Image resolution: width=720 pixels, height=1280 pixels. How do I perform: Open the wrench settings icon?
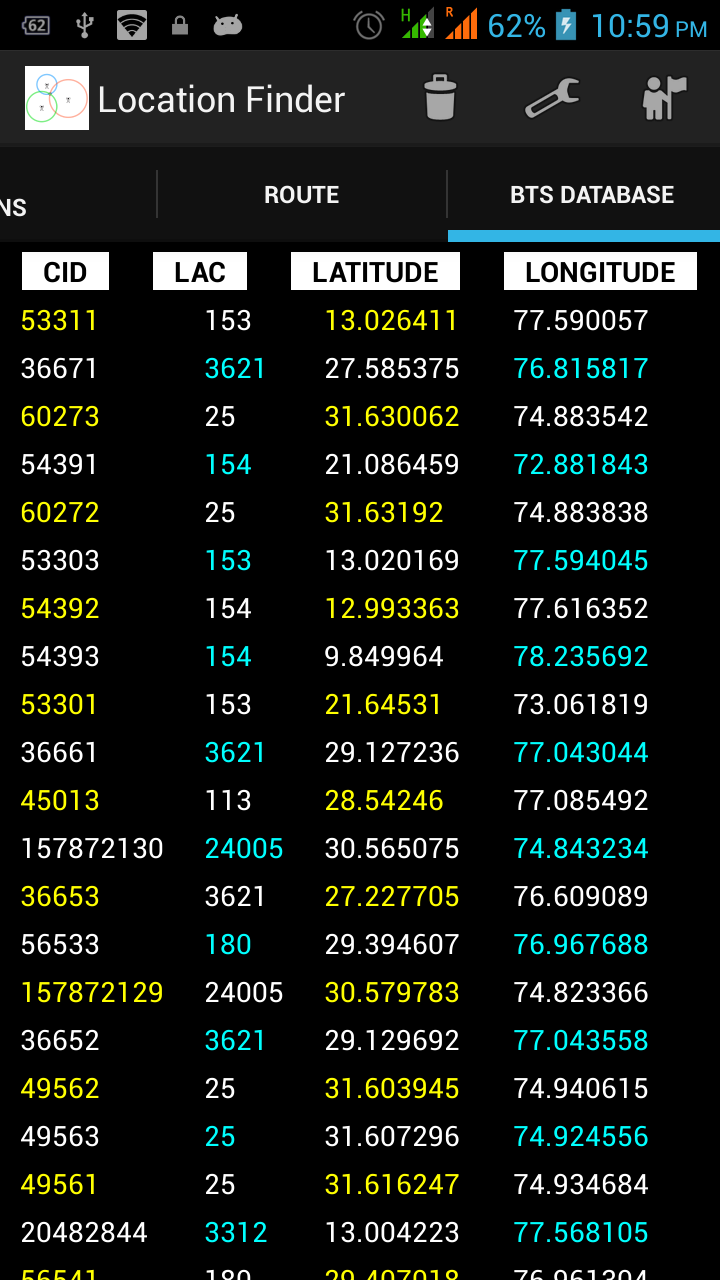552,99
